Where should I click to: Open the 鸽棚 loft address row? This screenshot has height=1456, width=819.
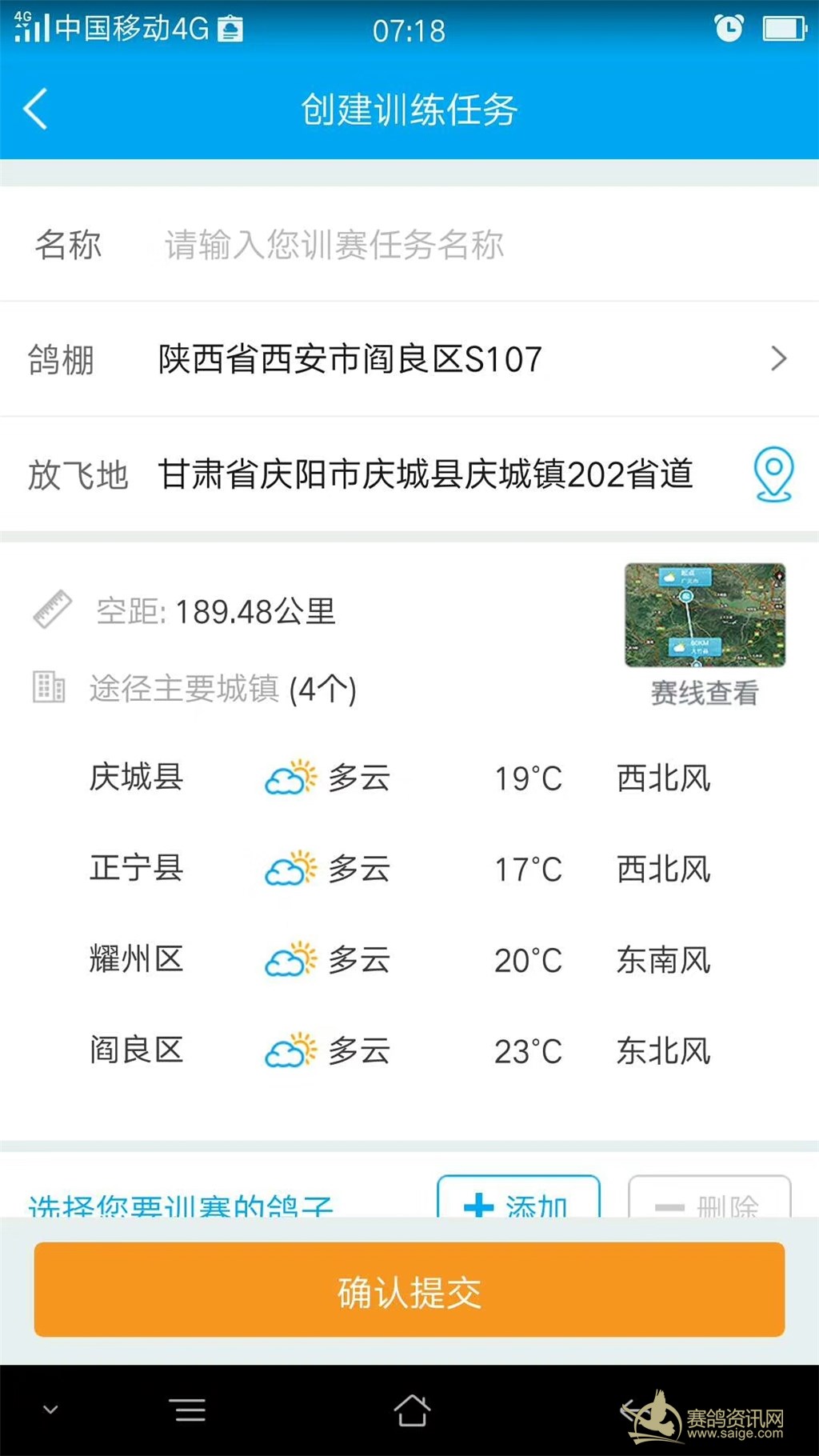tap(409, 359)
